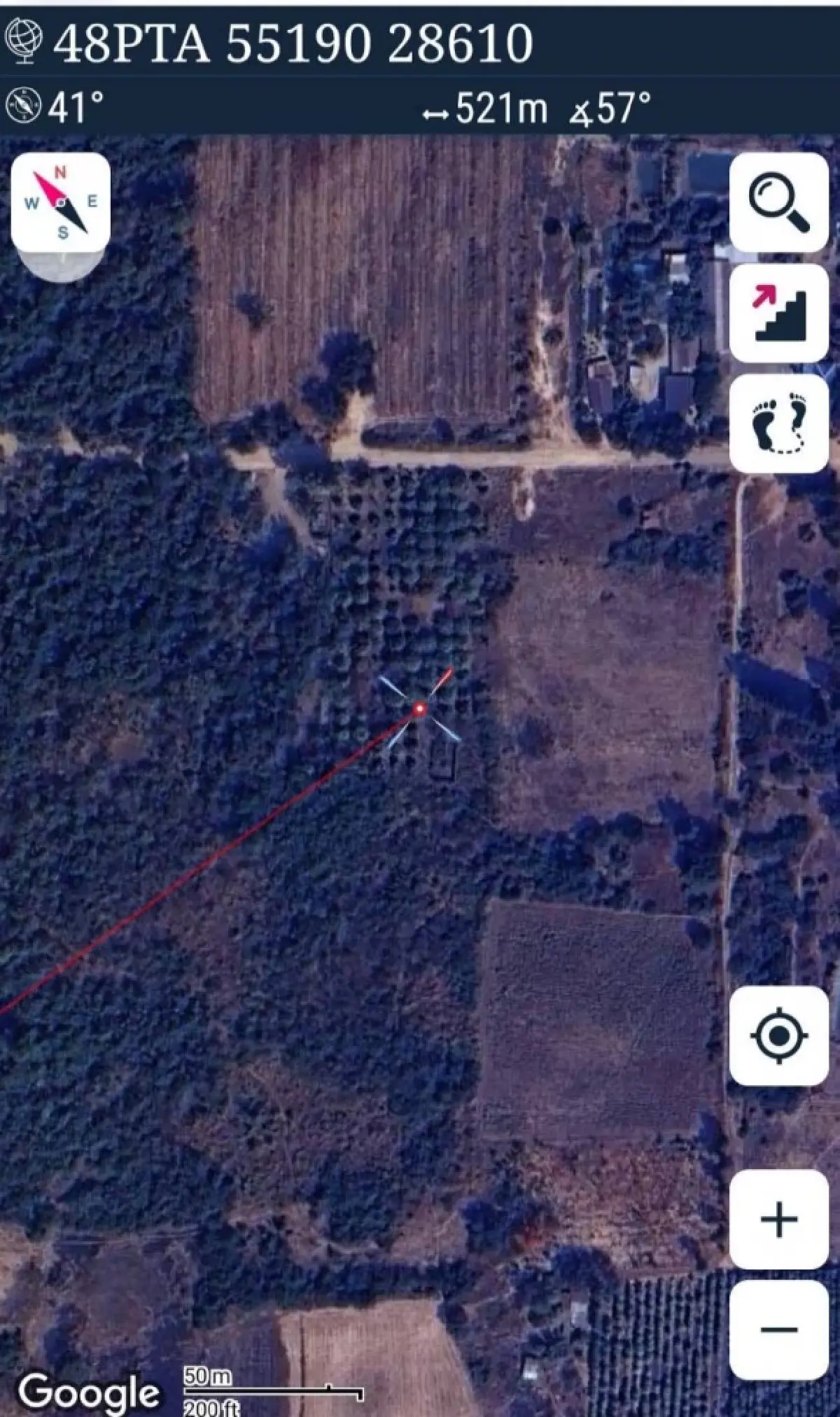
Task: Open the magnifying glass search button
Action: 778,202
